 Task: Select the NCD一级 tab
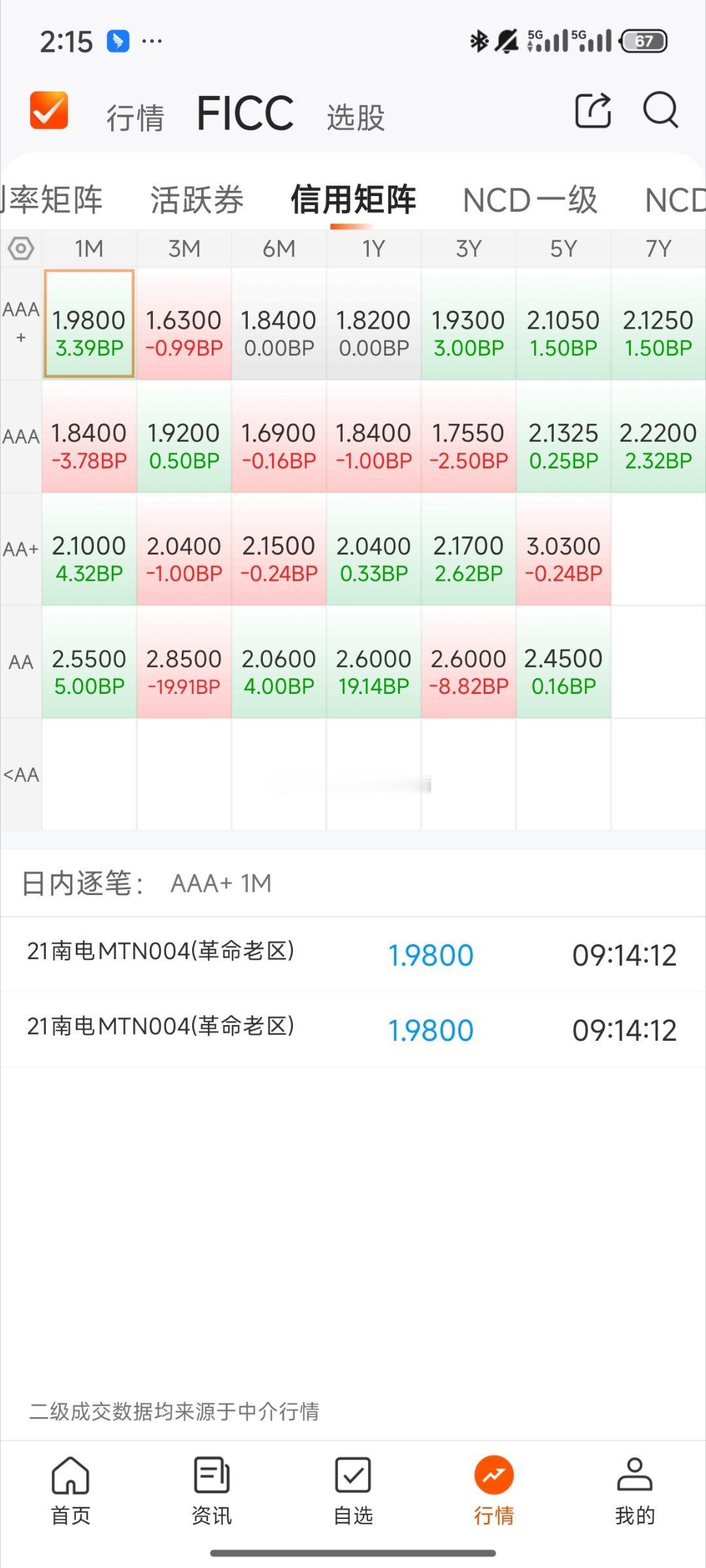pyautogui.click(x=530, y=200)
